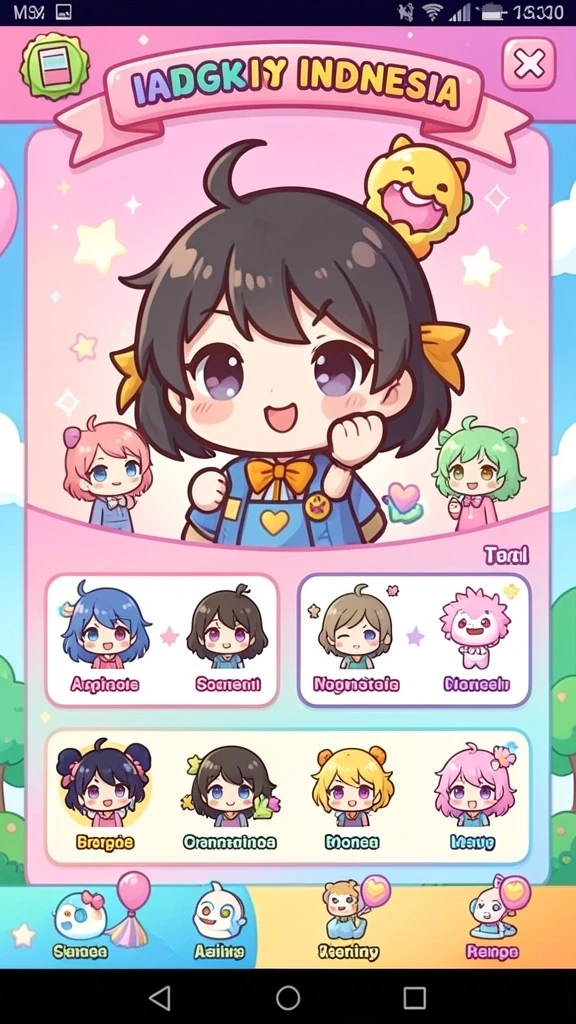
Task: Open the green badge menu icon
Action: point(55,66)
